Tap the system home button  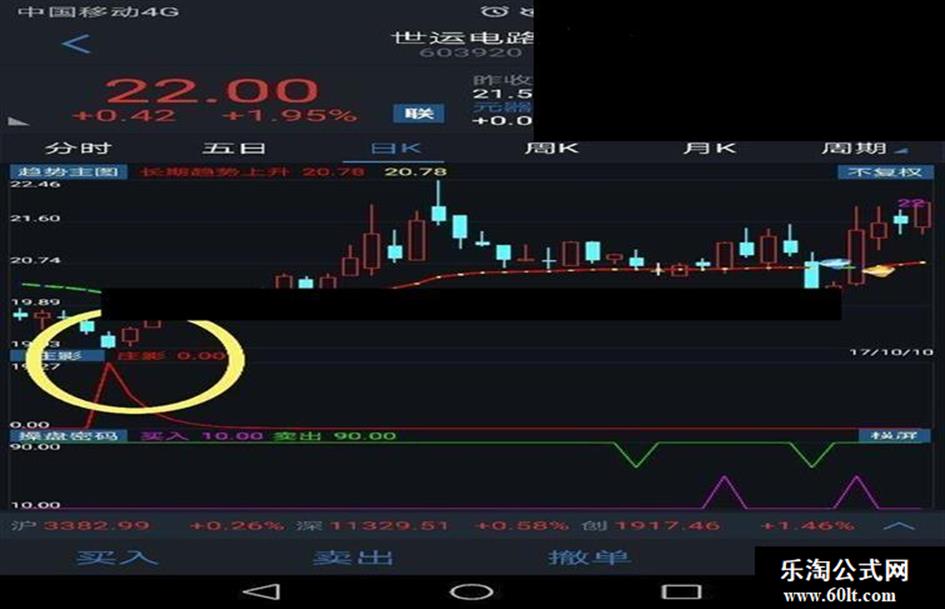pos(471,591)
